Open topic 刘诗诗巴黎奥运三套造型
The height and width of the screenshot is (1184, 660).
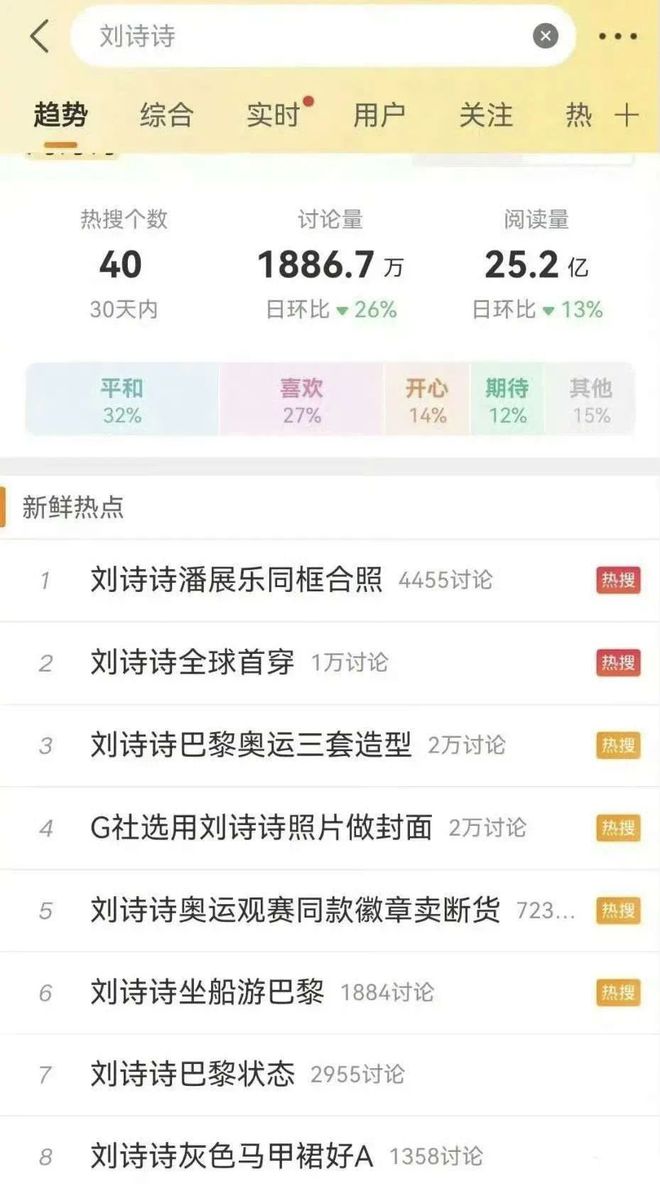click(250, 745)
